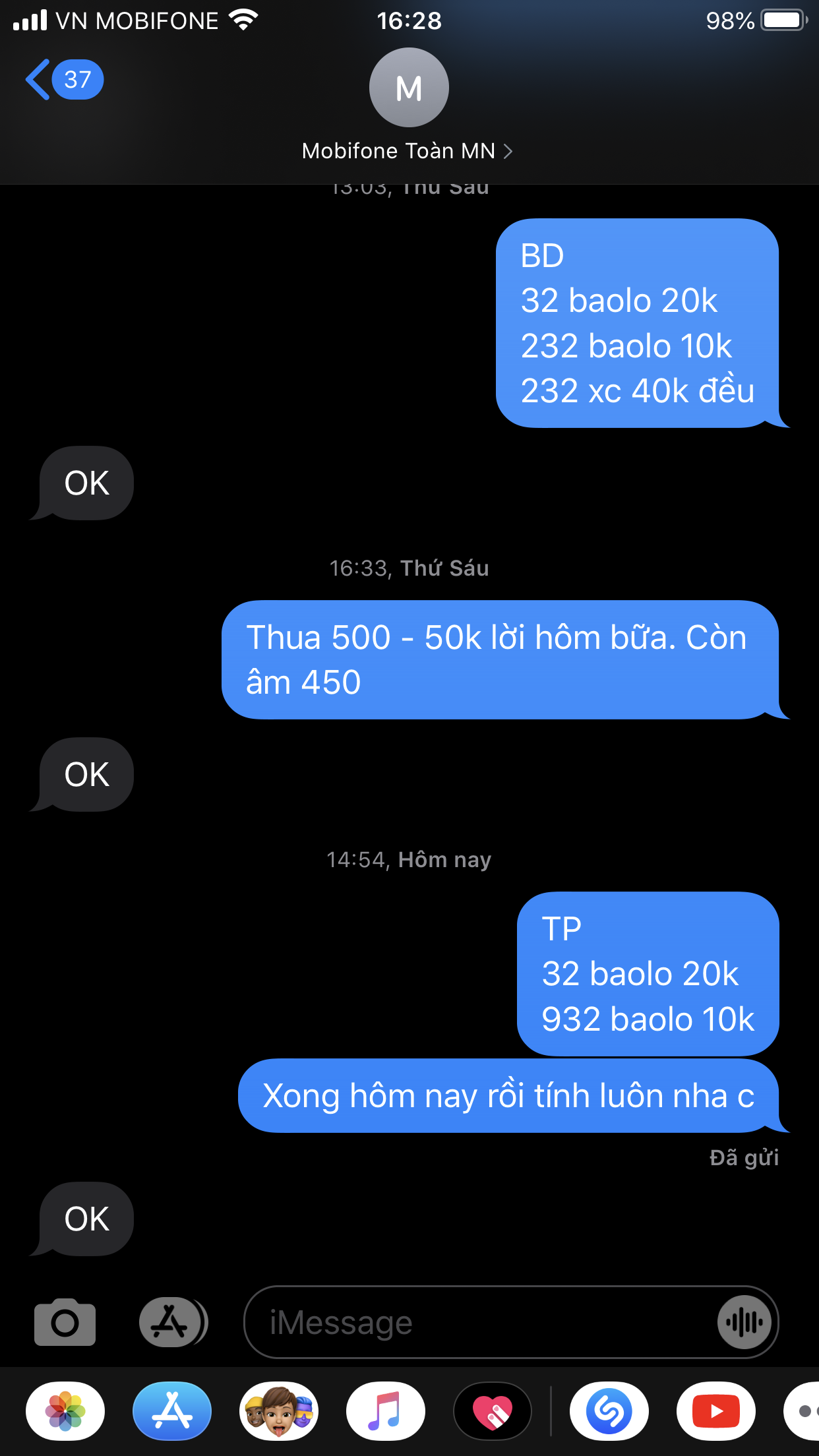Viewport: 819px width, 1456px height.
Task: Open the Music iMessage app
Action: tap(386, 1412)
